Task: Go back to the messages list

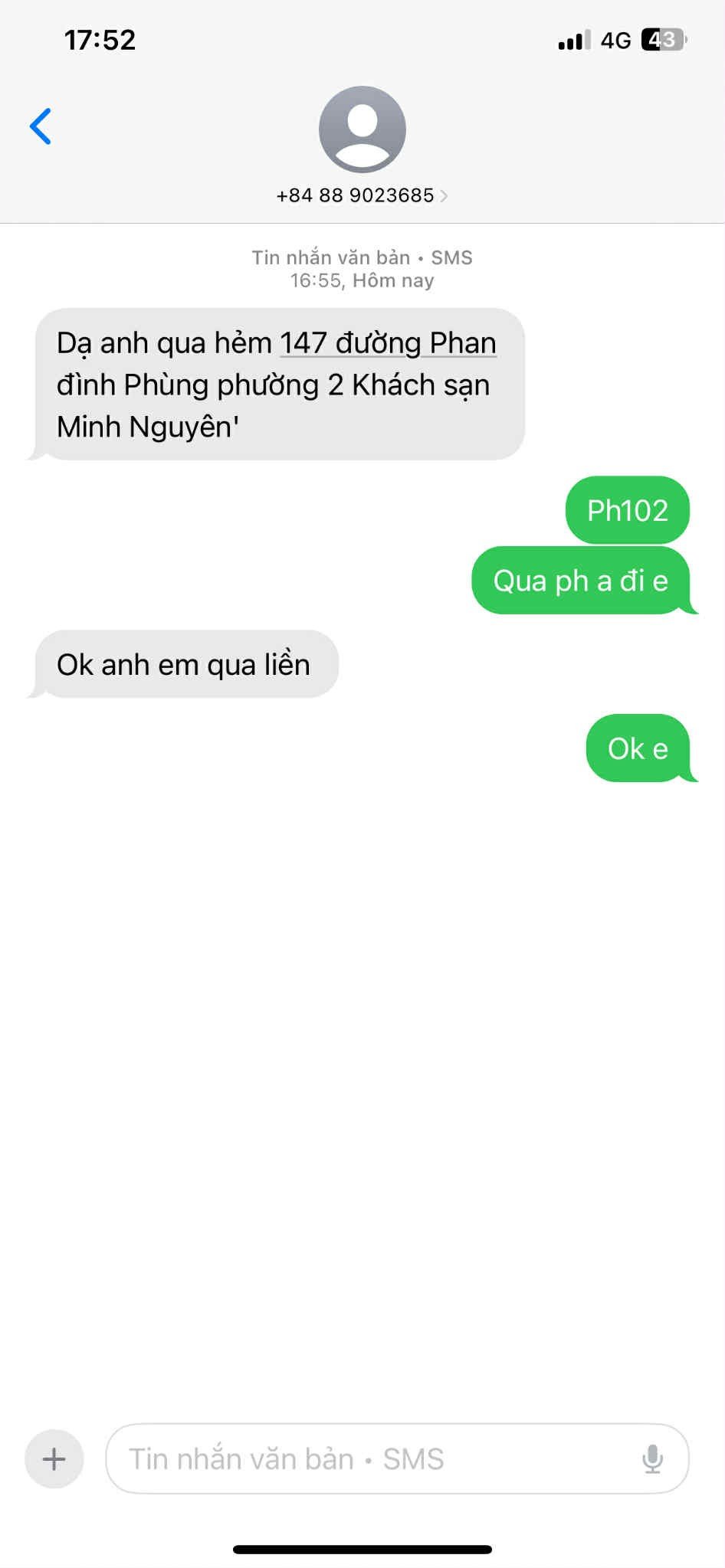Action: coord(41,126)
